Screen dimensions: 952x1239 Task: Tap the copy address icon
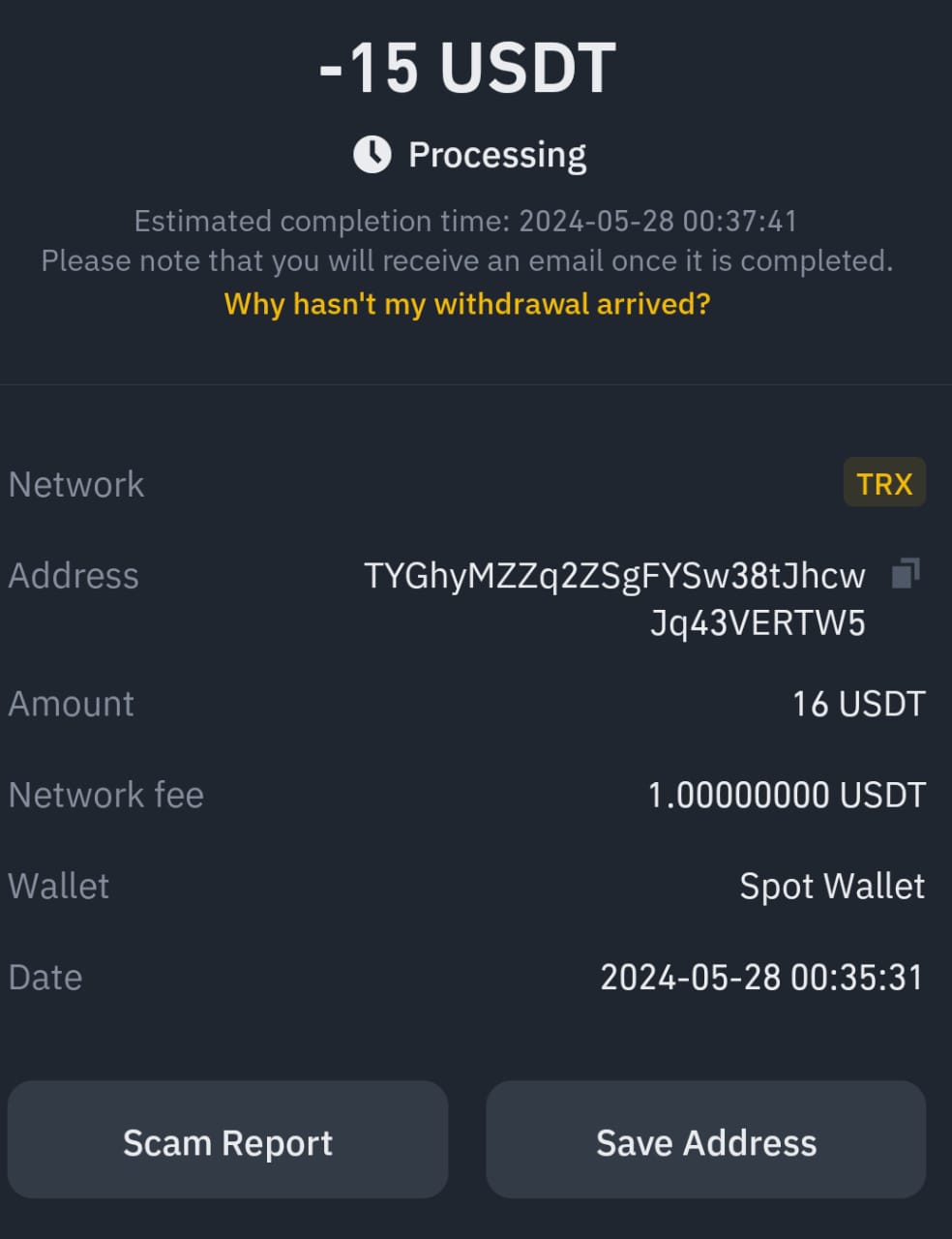(x=906, y=573)
